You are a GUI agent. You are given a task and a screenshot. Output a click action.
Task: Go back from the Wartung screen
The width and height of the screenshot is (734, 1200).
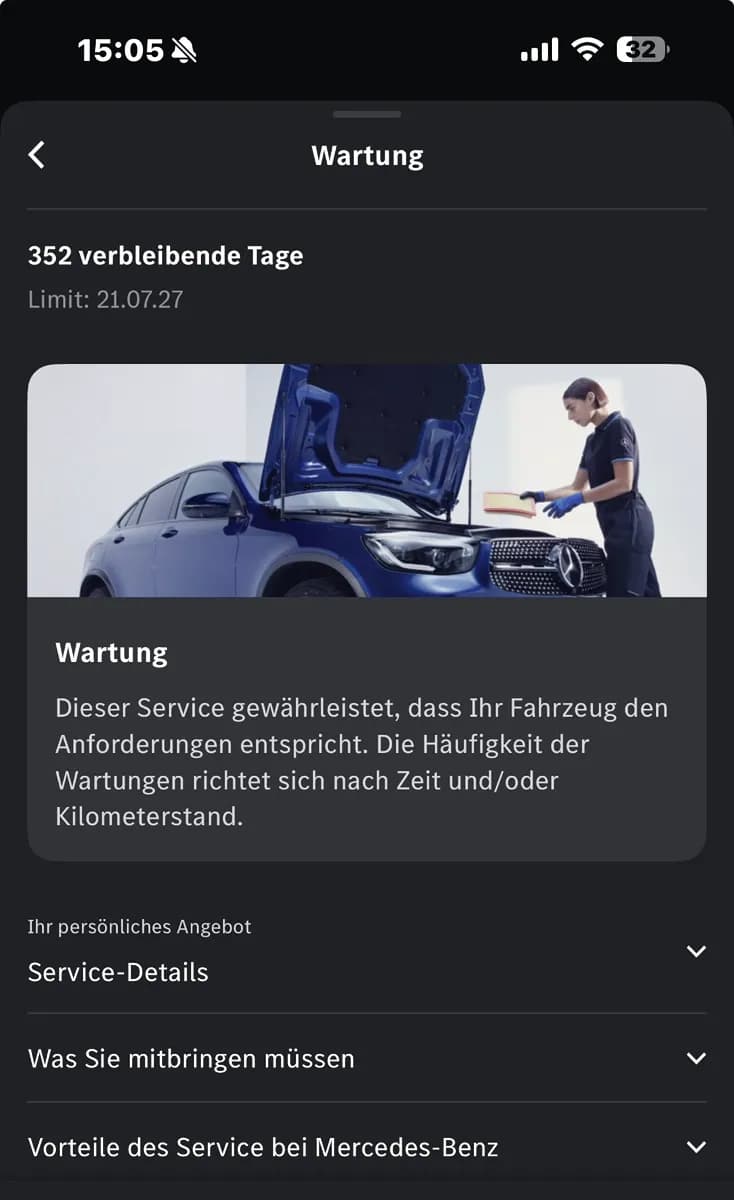pos(37,155)
